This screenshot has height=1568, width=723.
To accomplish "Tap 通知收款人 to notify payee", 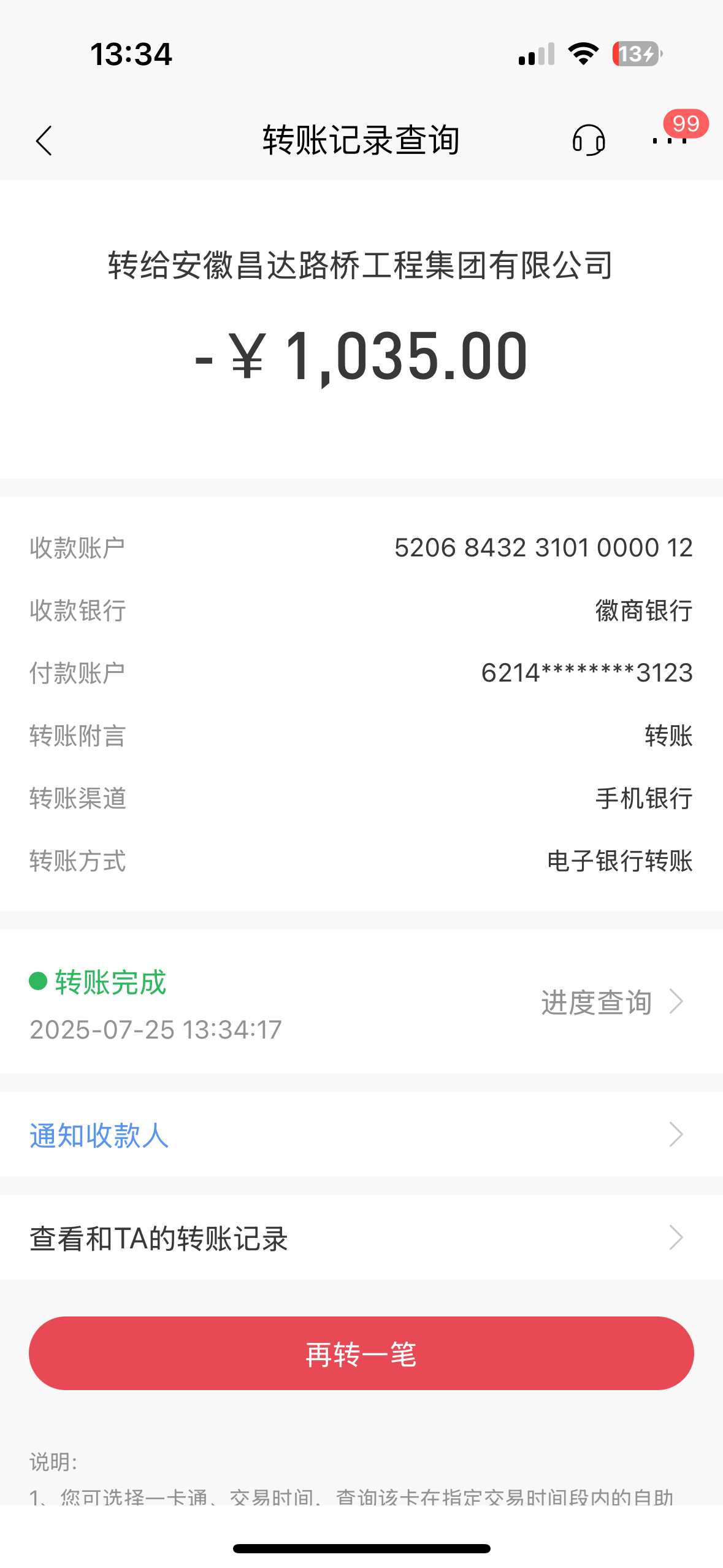I will tap(361, 1135).
